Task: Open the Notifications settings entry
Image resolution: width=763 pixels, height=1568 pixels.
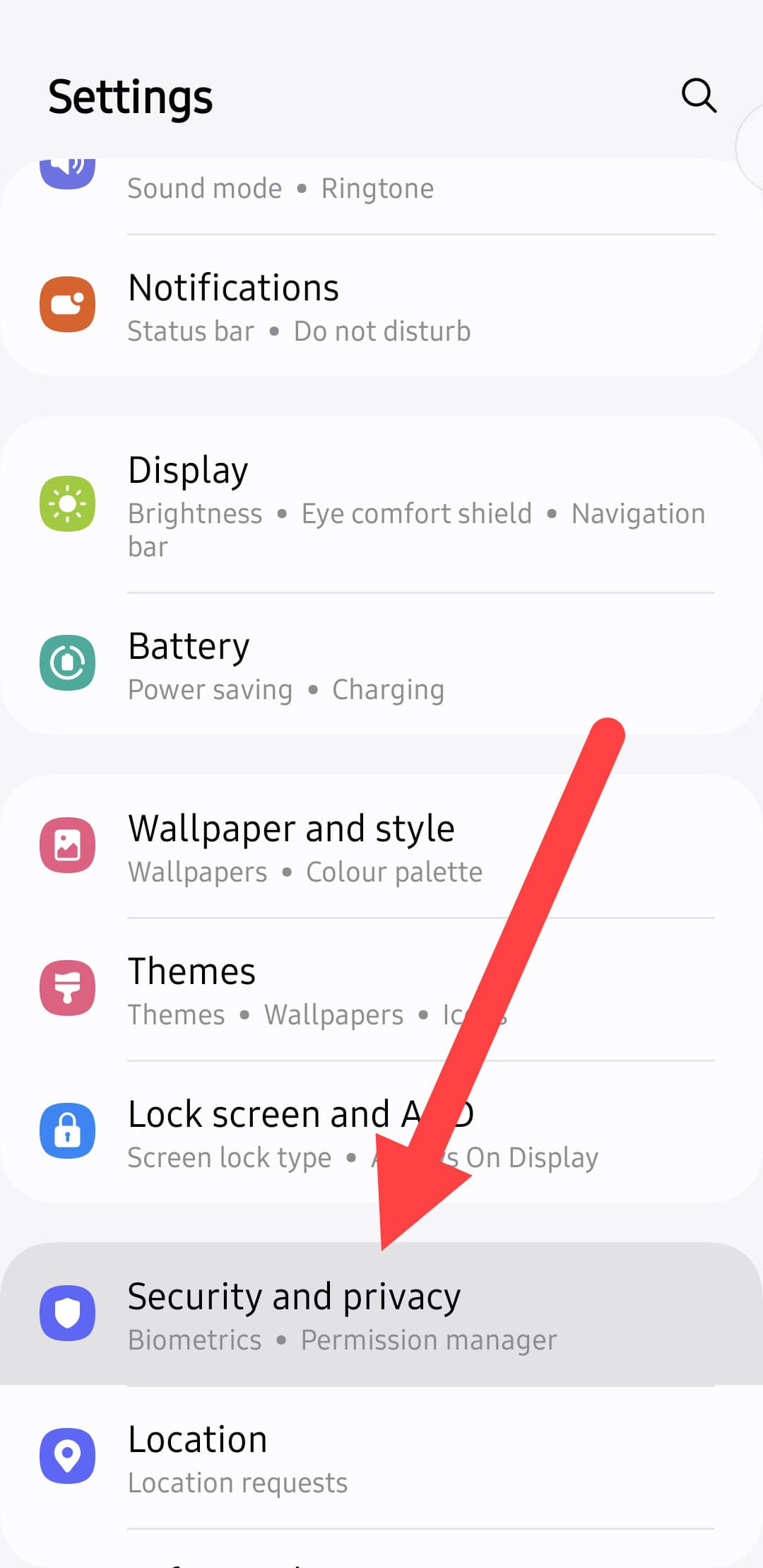Action: pyautogui.click(x=233, y=288)
